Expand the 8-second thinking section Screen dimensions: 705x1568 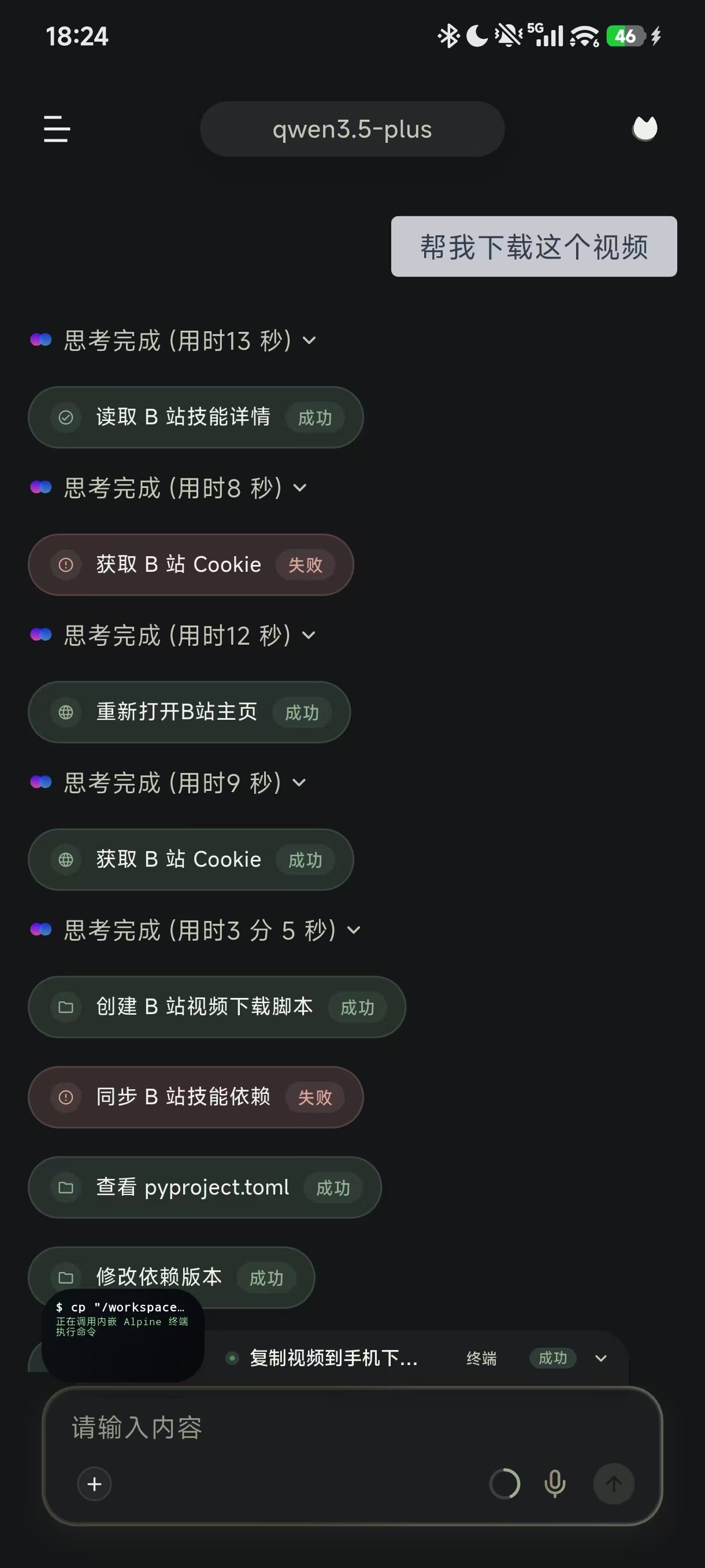tap(169, 487)
